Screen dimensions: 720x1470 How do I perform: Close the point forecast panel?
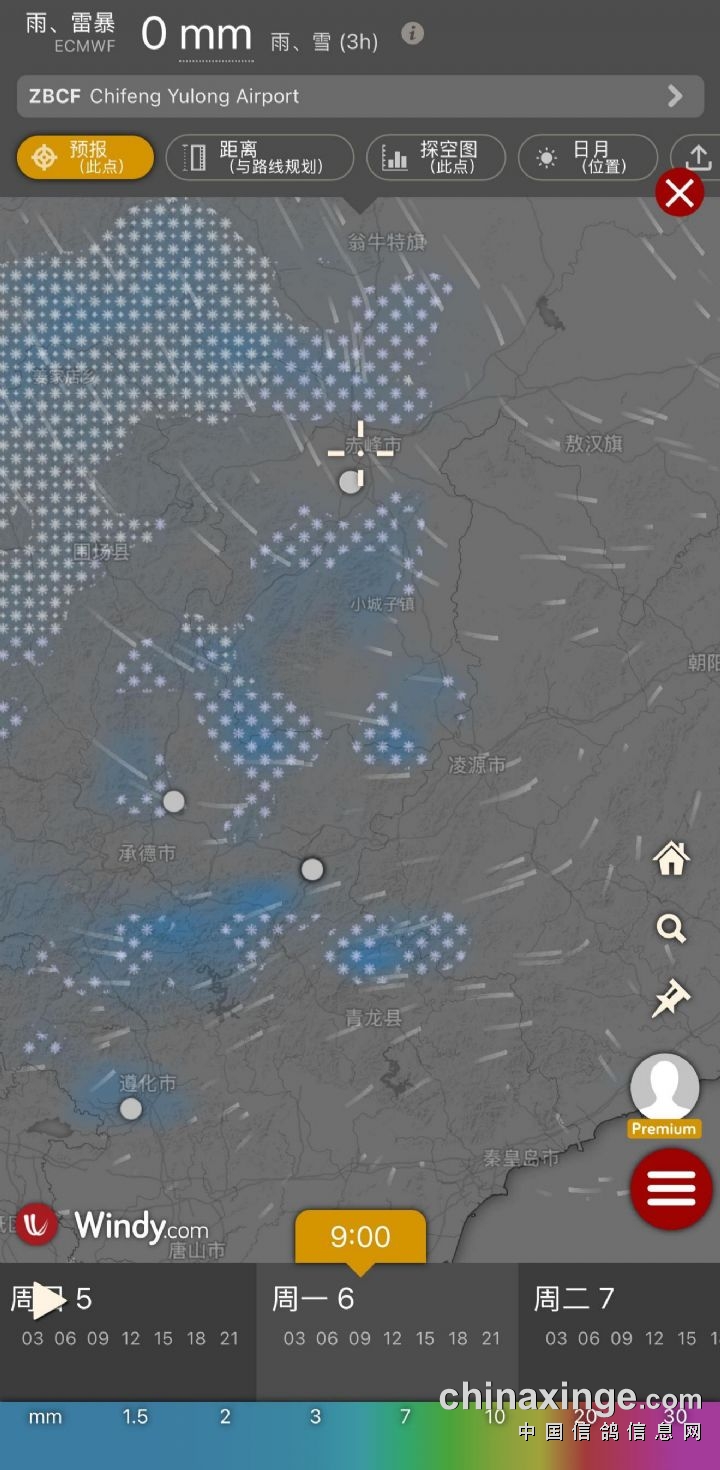click(x=679, y=193)
